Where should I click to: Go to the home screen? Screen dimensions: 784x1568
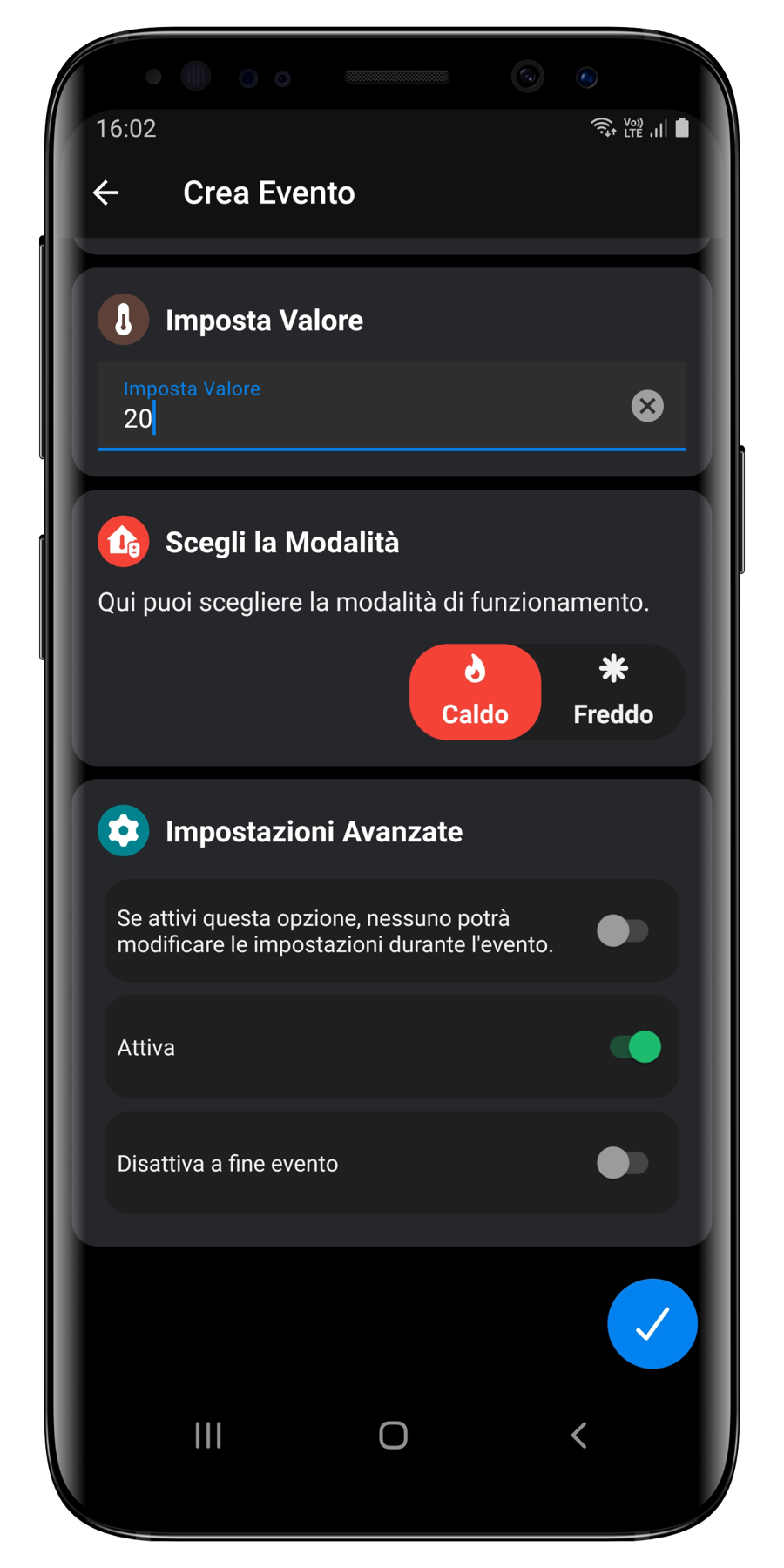click(393, 1435)
